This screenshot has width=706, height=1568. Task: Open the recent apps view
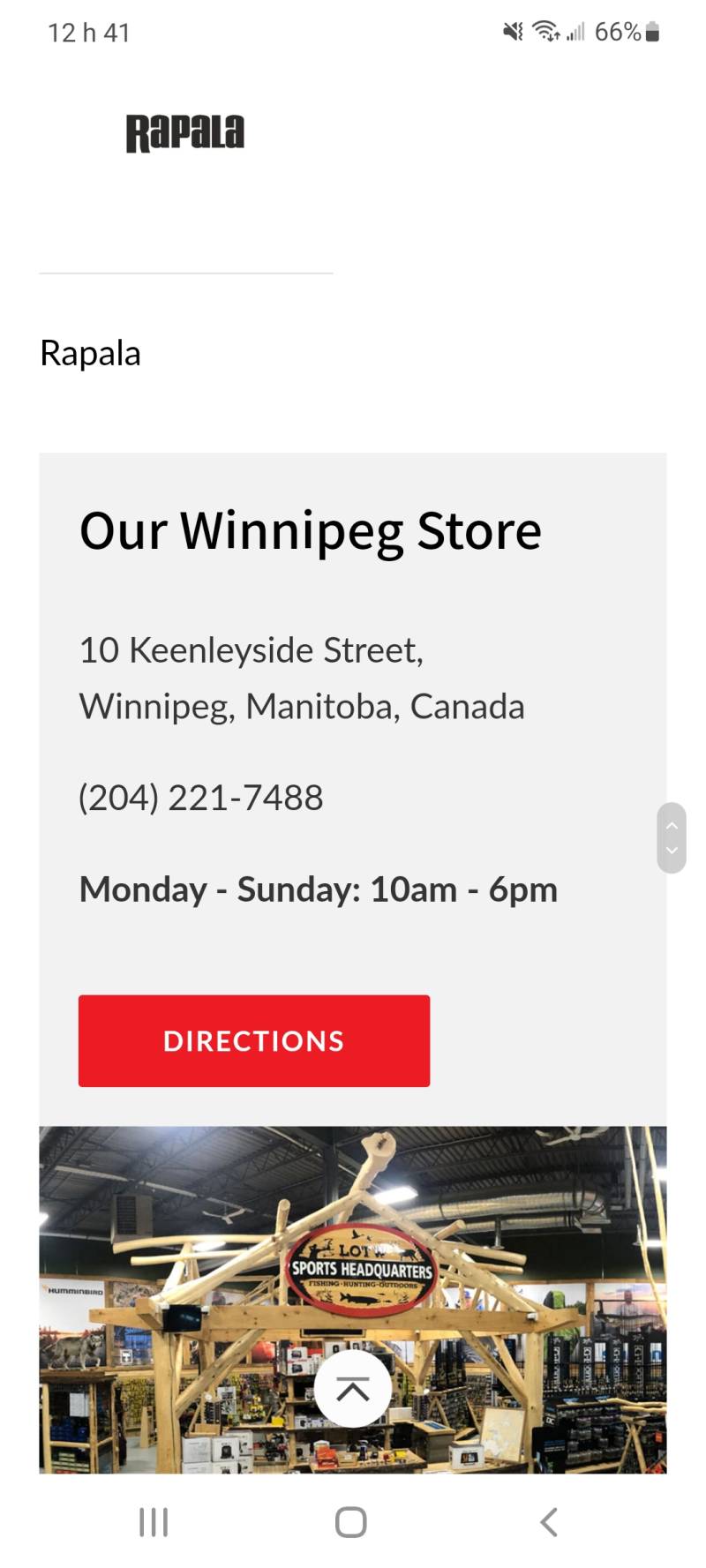154,1521
